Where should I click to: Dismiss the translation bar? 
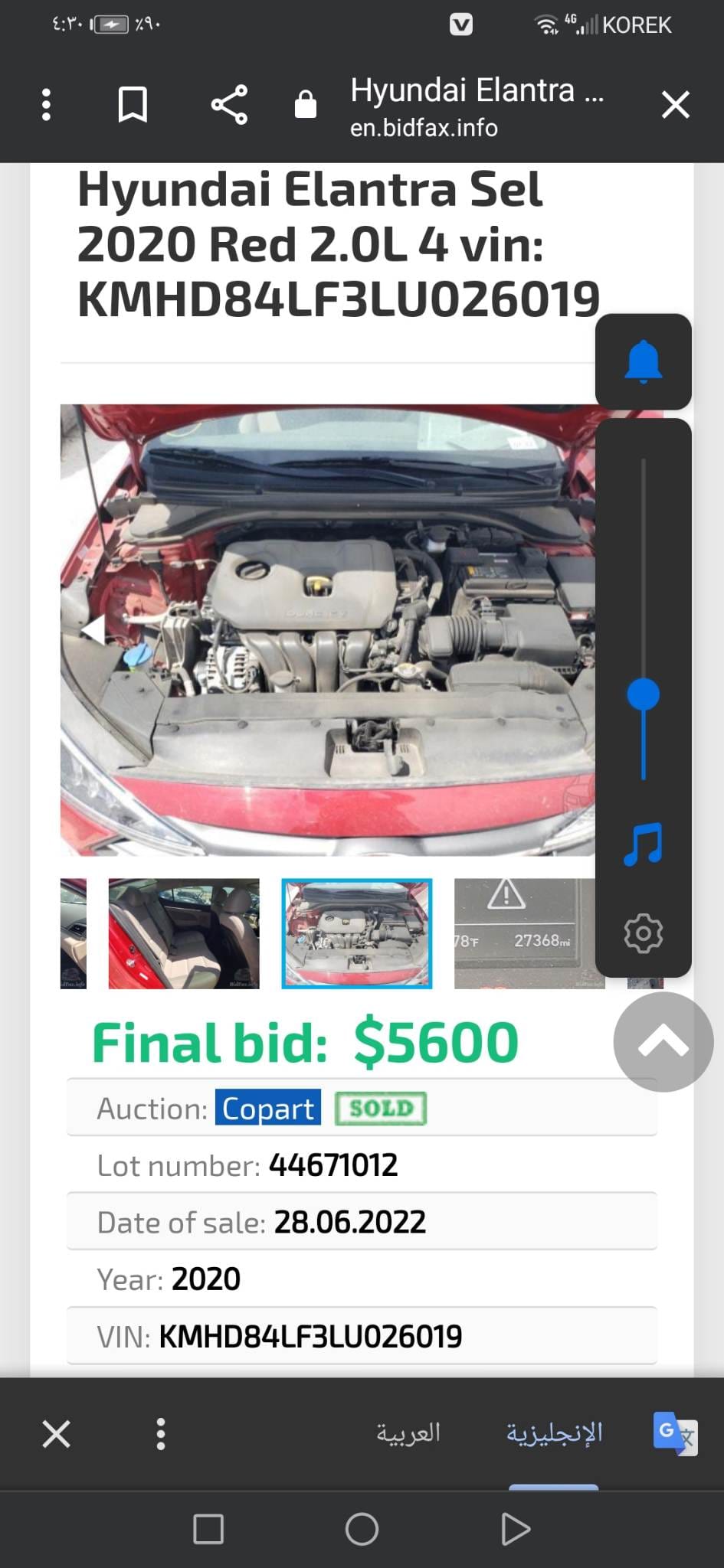coord(57,1433)
